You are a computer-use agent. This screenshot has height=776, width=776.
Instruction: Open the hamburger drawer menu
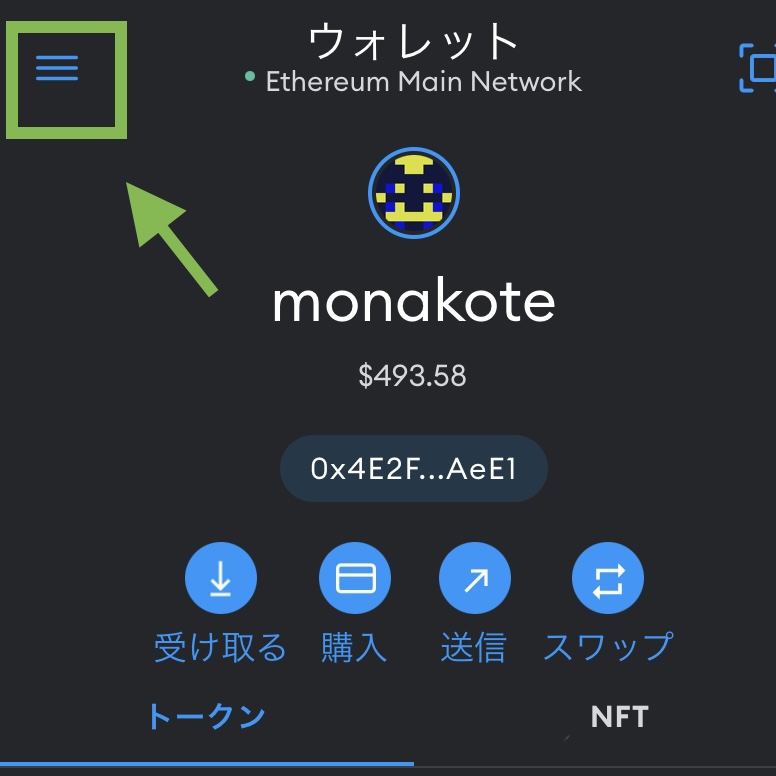57,68
